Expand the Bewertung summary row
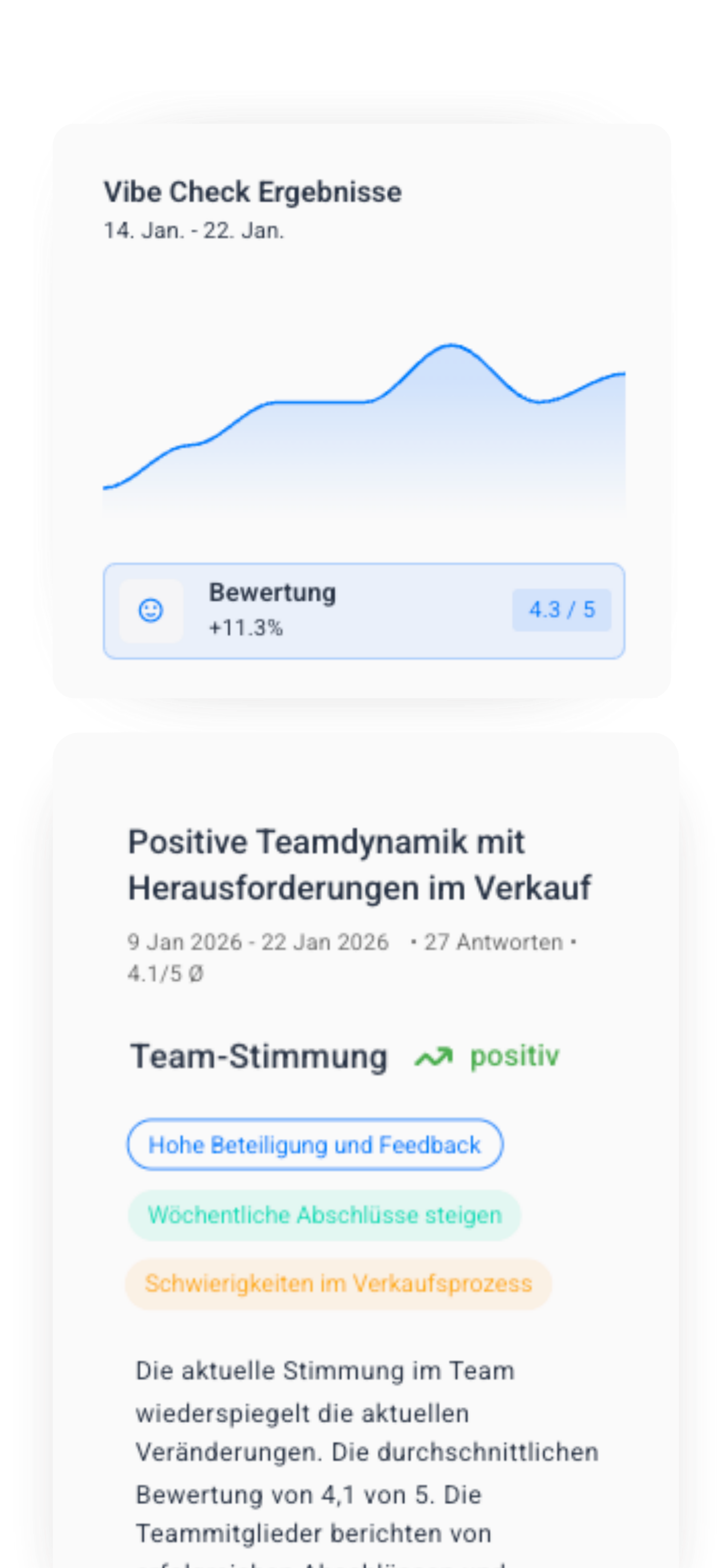The image size is (724, 1568). tap(363, 610)
